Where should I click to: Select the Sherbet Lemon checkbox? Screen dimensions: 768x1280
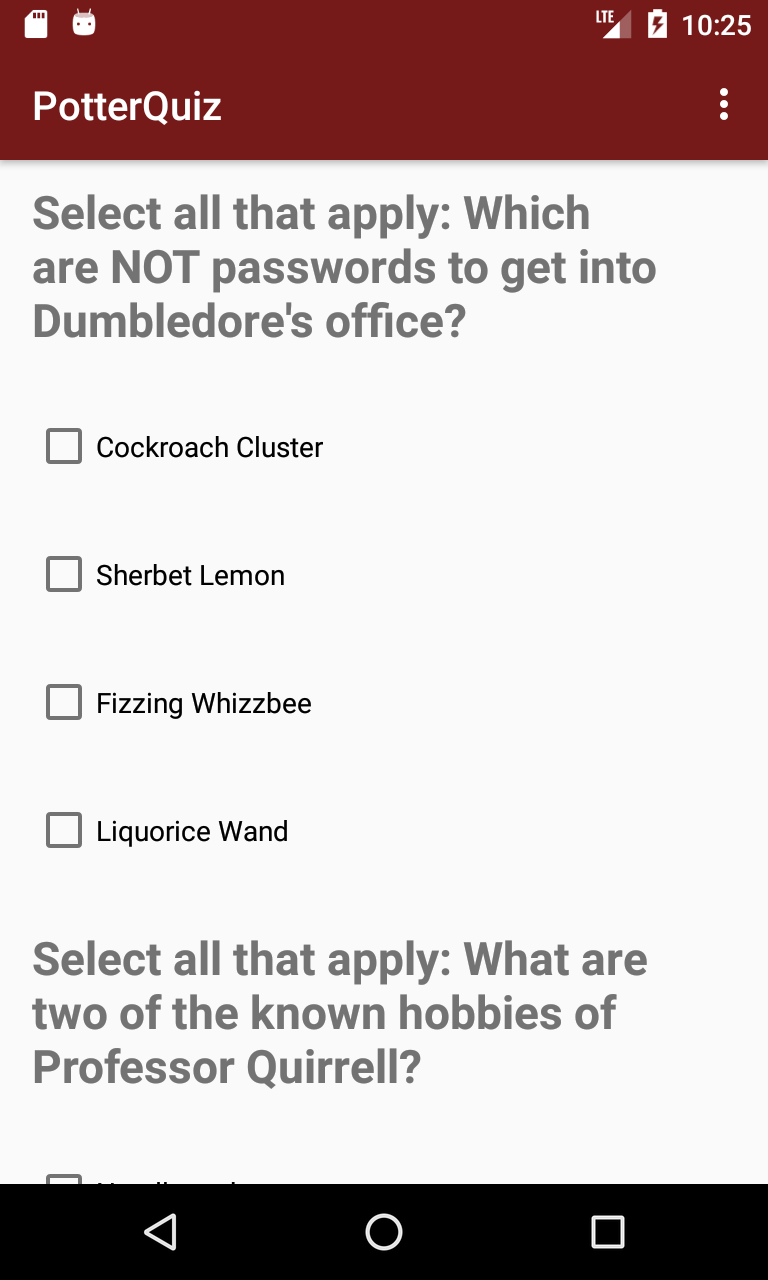(64, 575)
